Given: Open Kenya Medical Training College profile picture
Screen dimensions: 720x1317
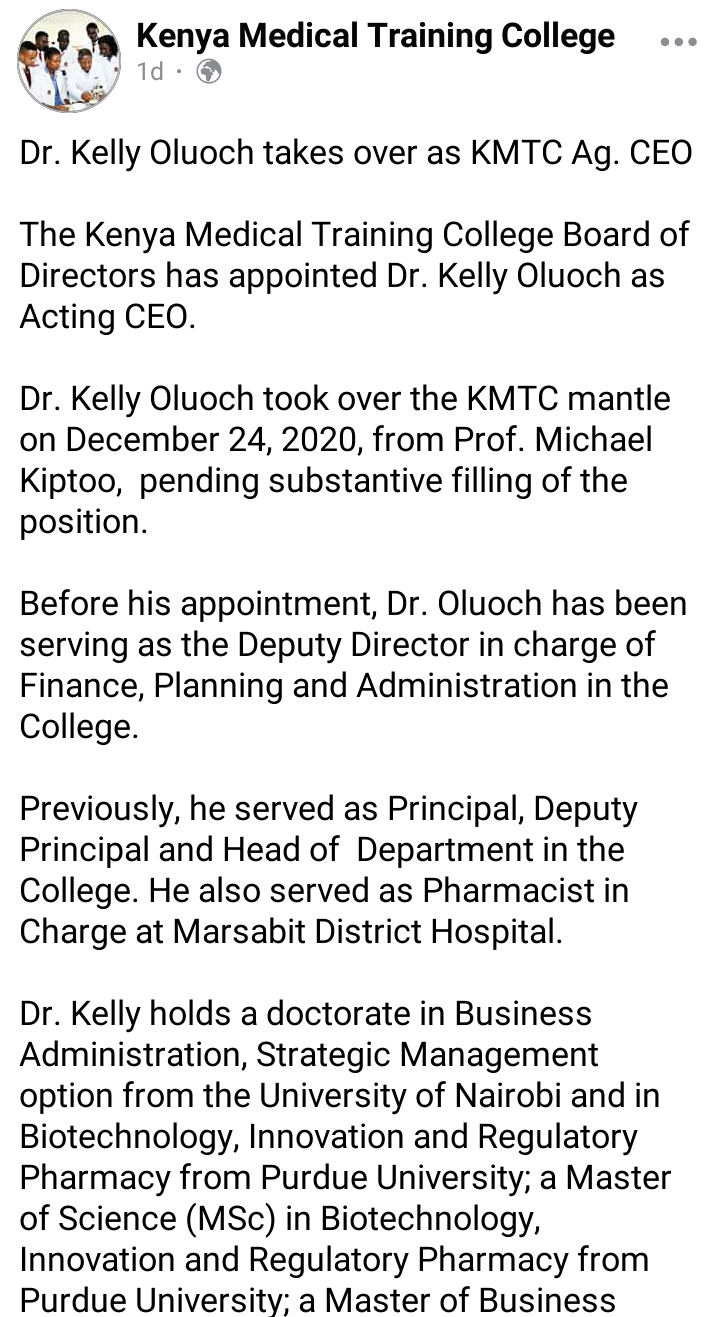Looking at the screenshot, I should click(69, 61).
